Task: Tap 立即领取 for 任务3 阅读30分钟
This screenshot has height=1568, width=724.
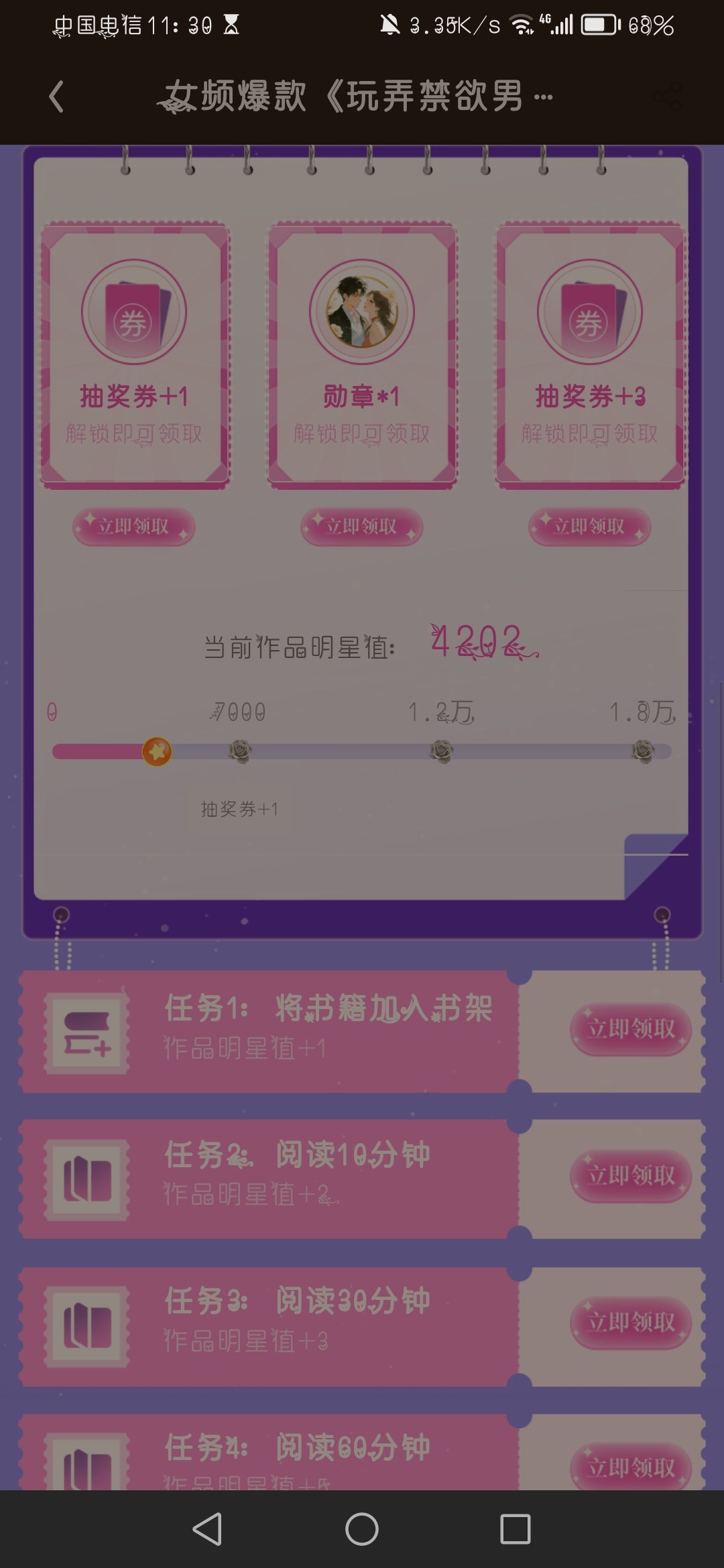Action: click(x=631, y=1323)
